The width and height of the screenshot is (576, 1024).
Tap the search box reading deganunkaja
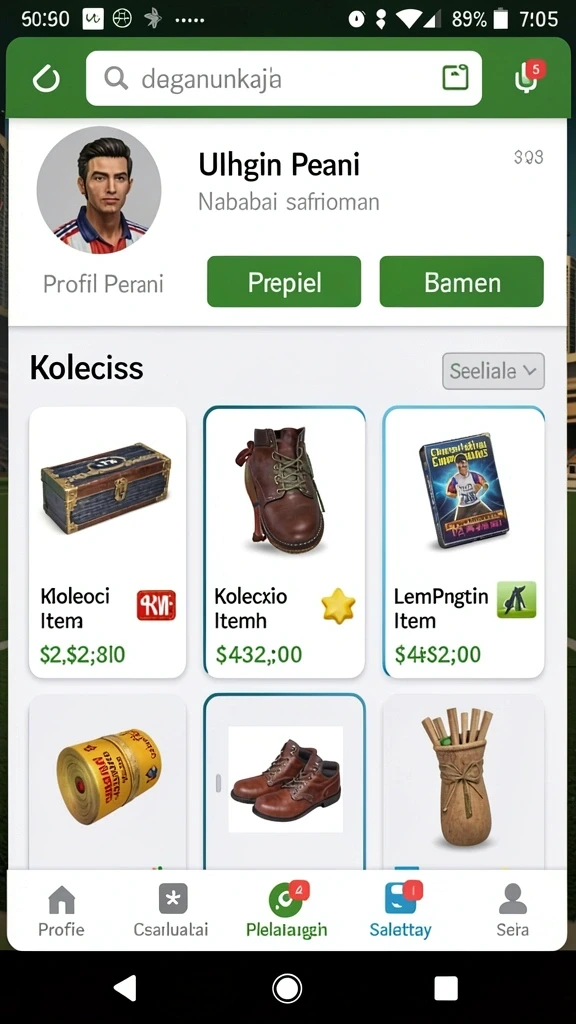tap(283, 78)
